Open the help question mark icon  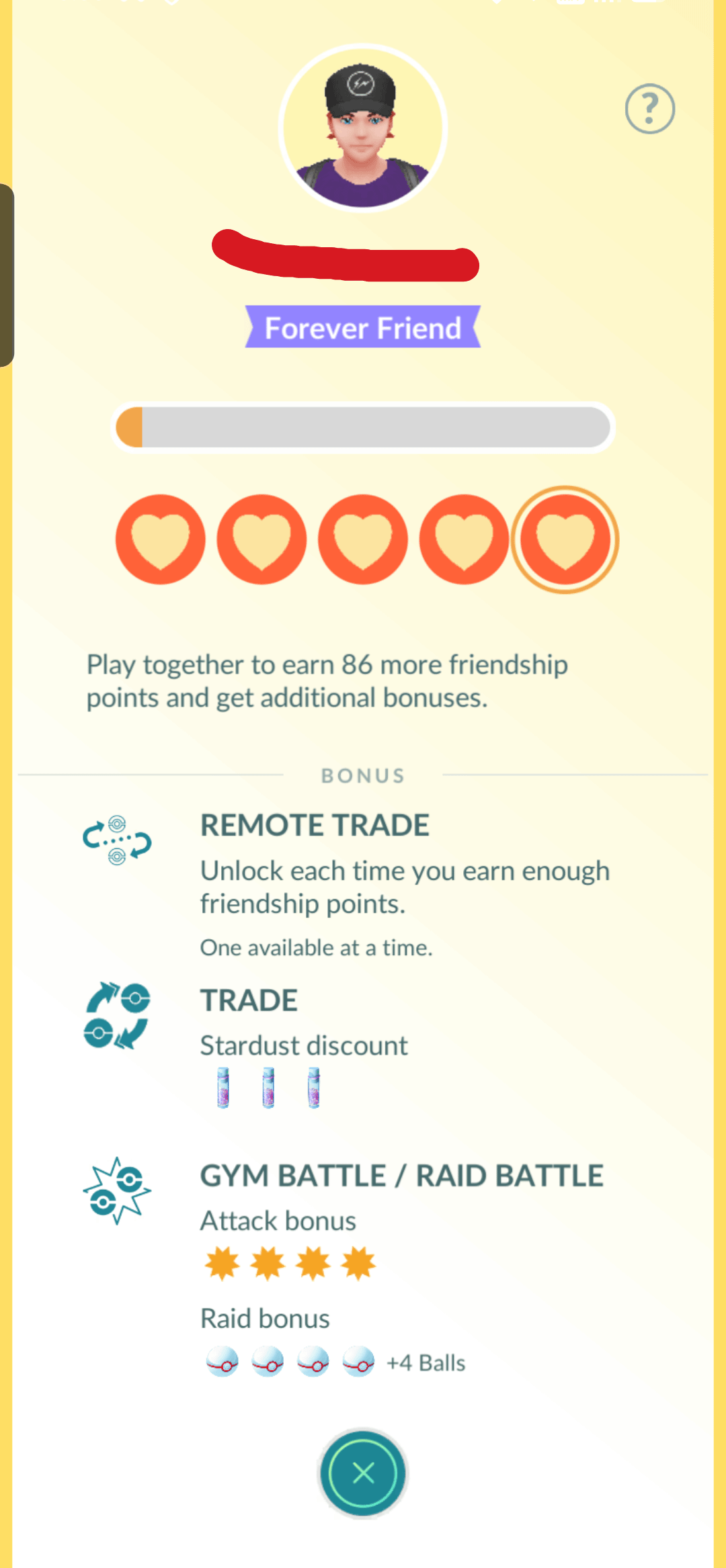649,109
